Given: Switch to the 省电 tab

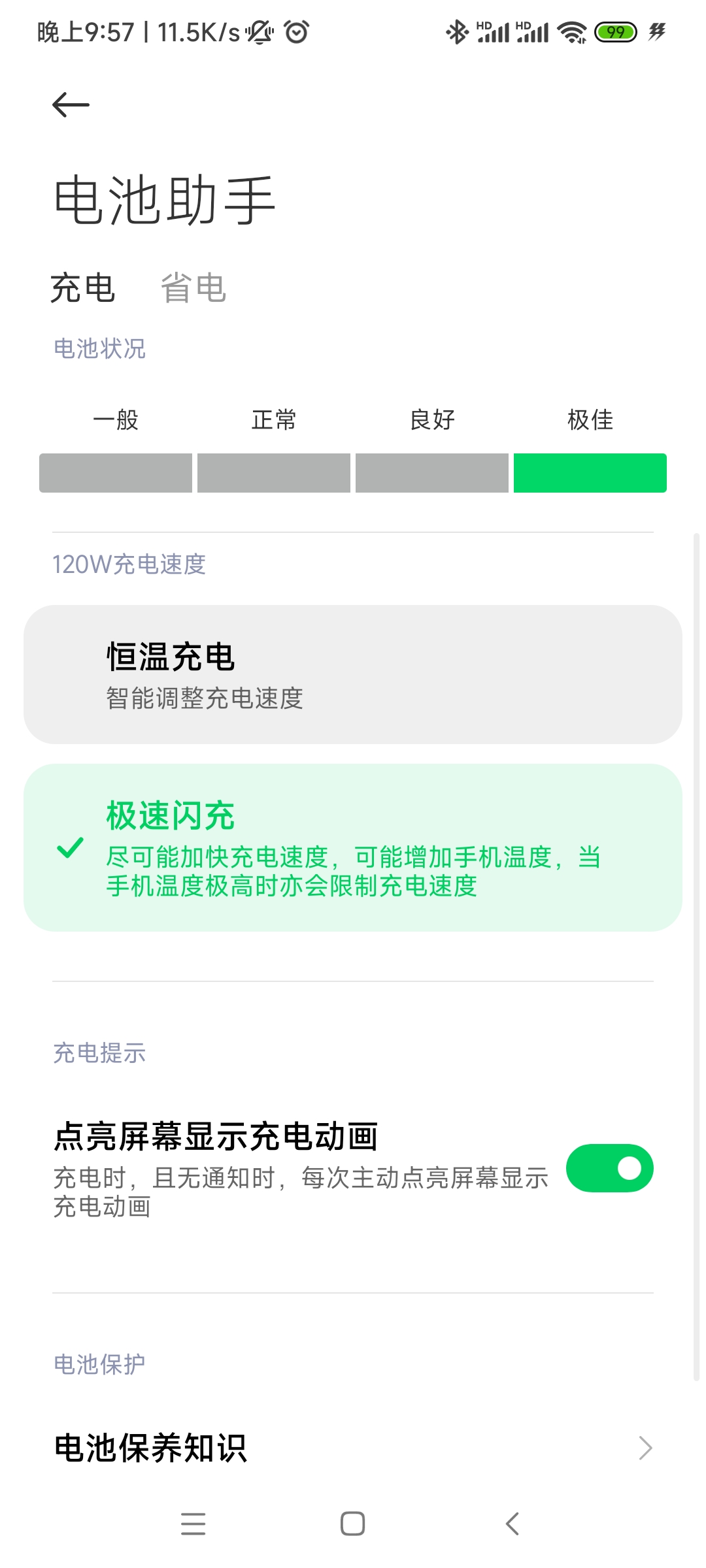Looking at the screenshot, I should click(193, 288).
